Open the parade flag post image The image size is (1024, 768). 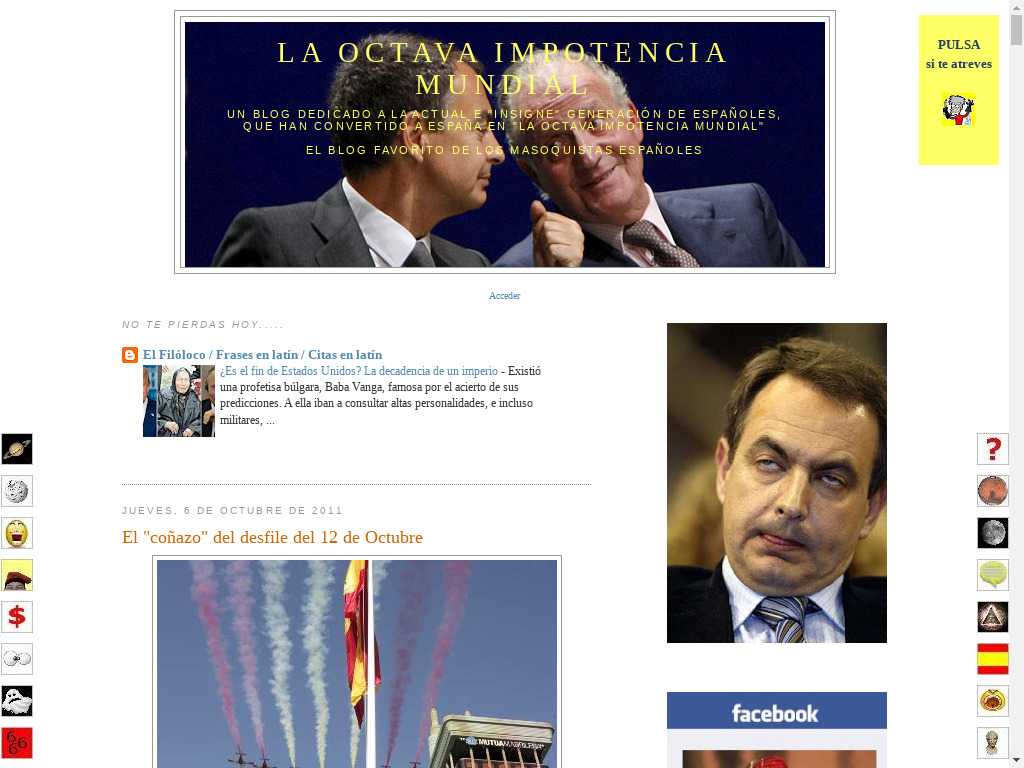pos(357,662)
